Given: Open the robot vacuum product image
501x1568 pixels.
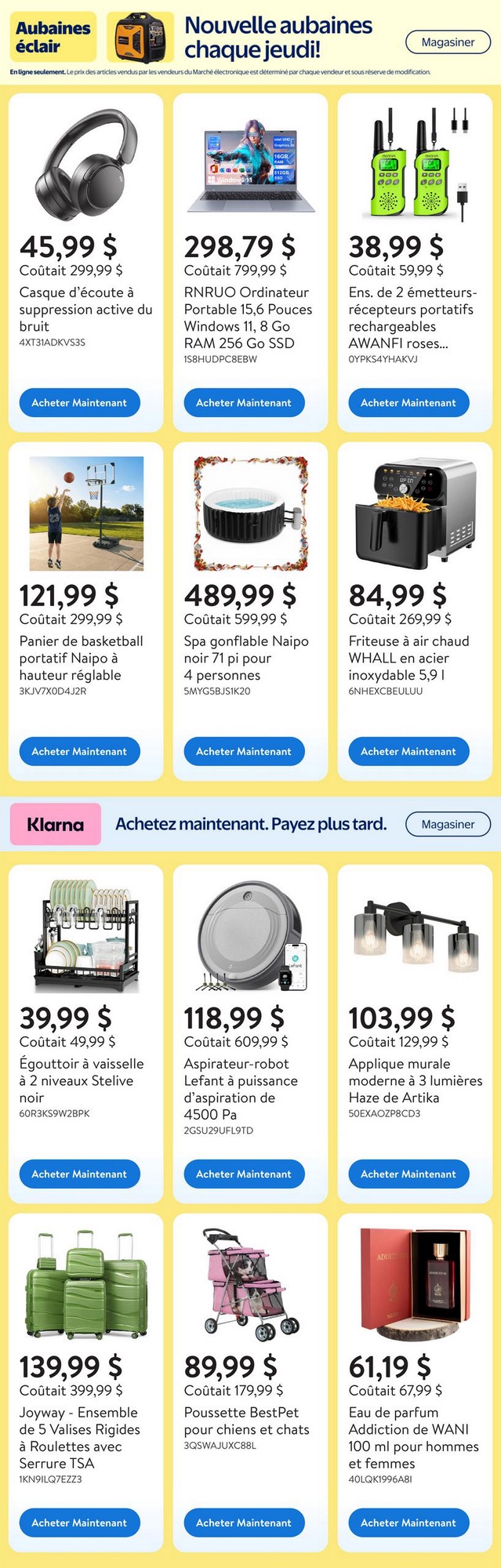Looking at the screenshot, I should coord(251,937).
